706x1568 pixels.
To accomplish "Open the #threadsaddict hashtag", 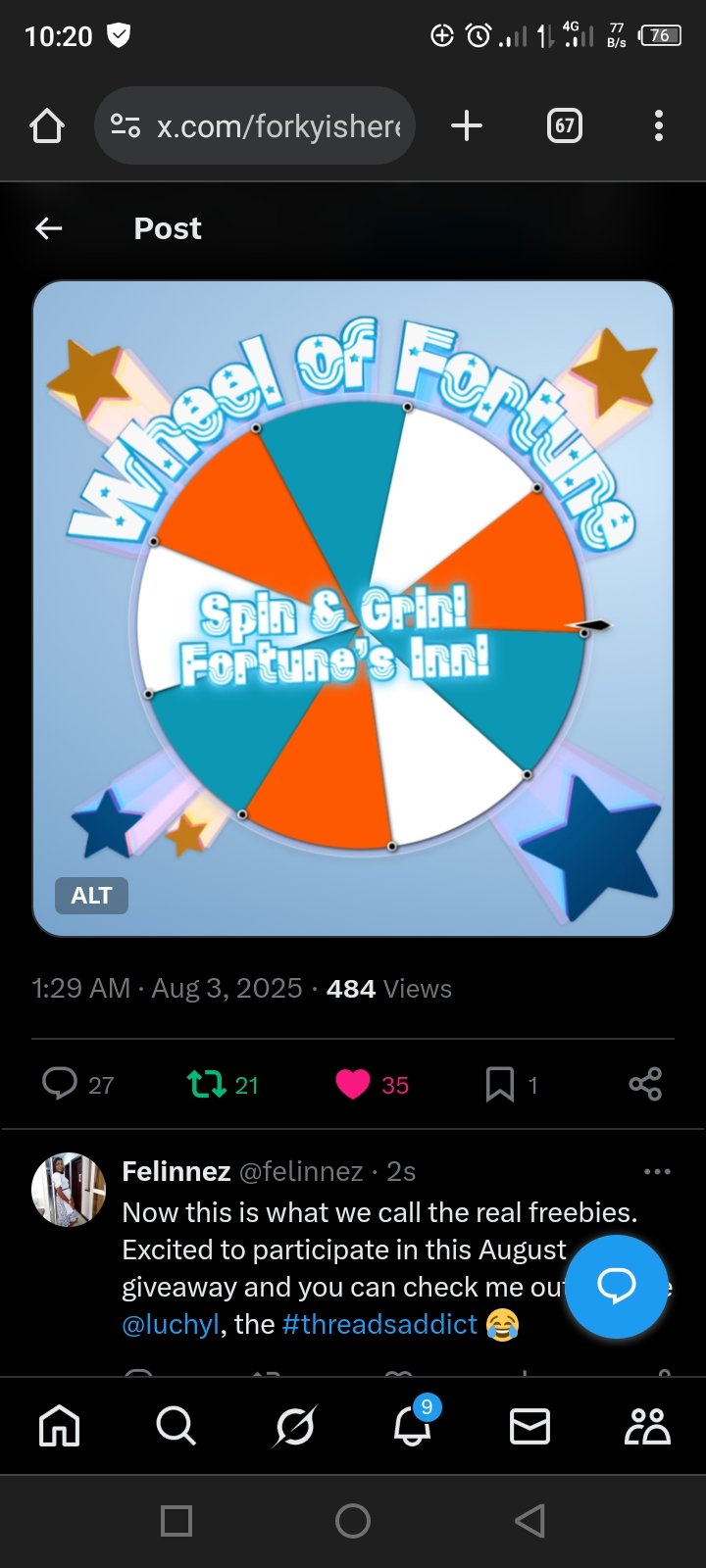I will 379,1324.
